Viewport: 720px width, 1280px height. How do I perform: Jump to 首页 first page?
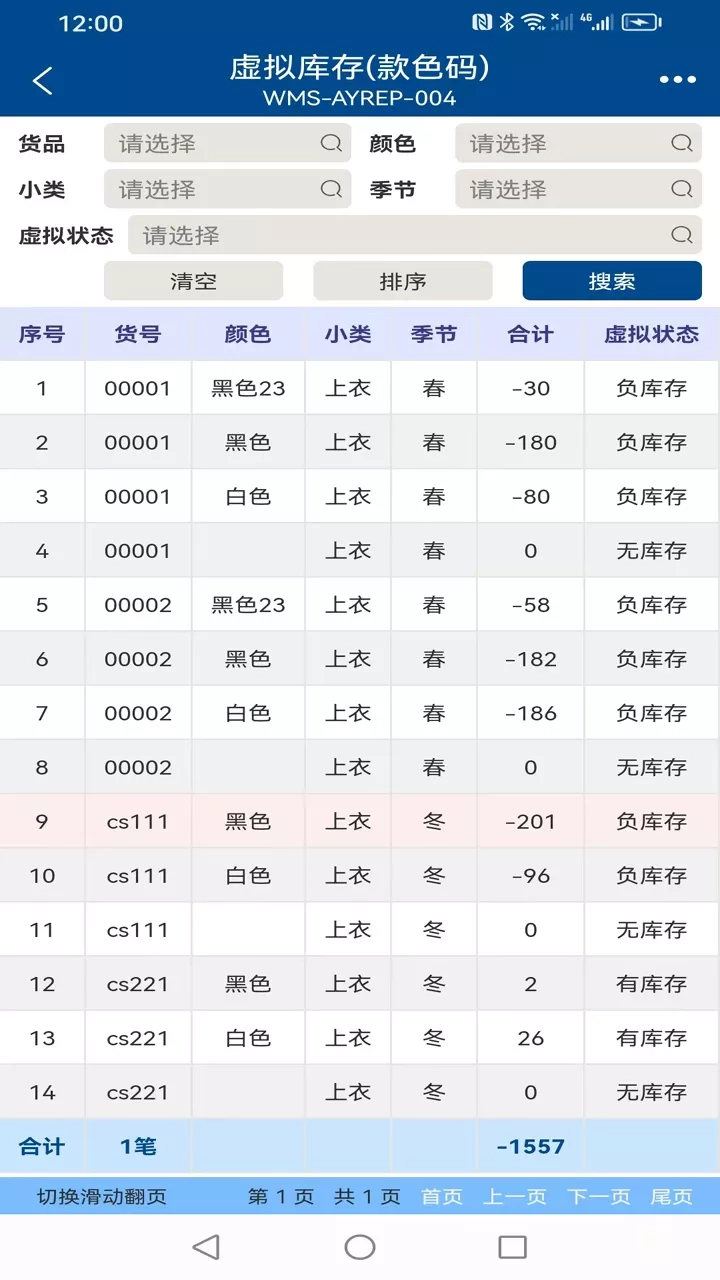[441, 1197]
